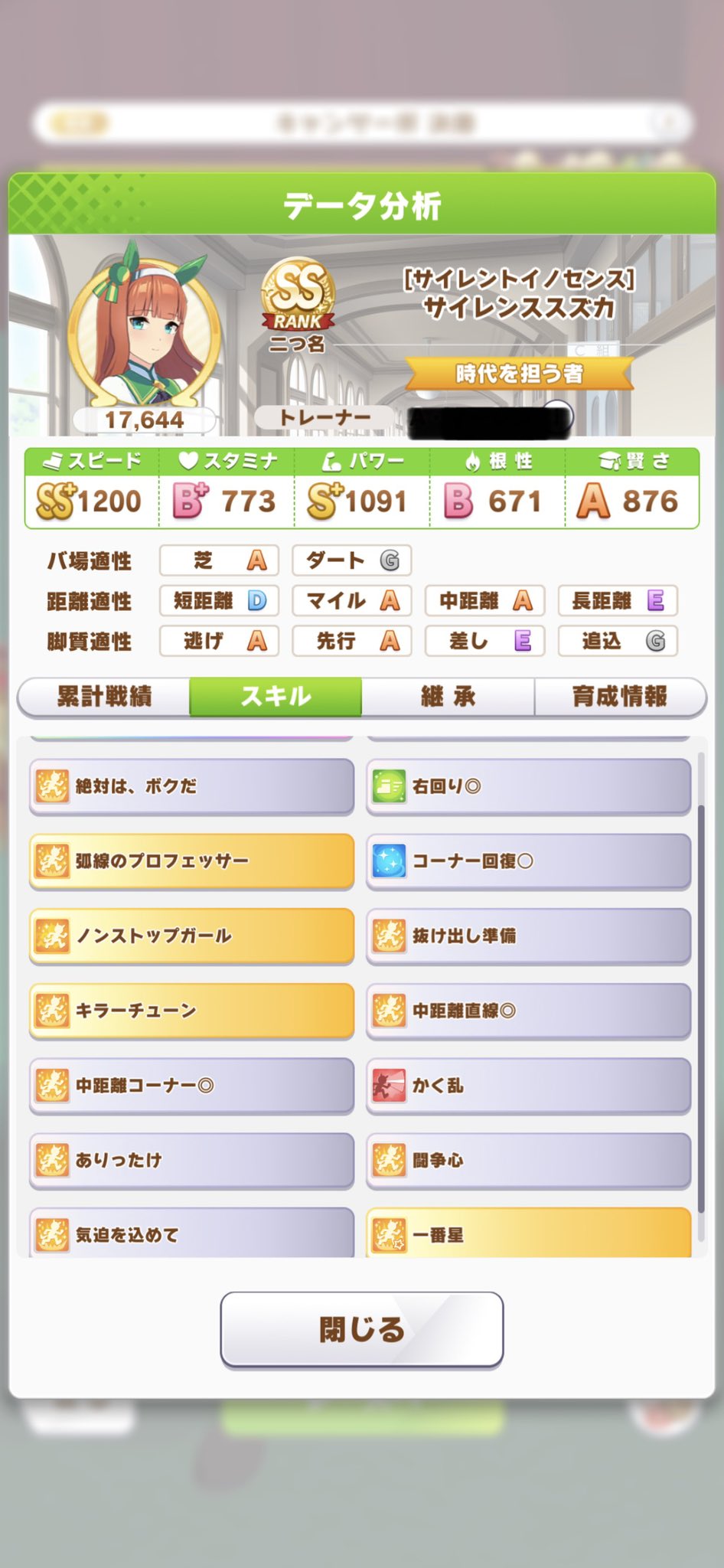Check the 右回り◎ skill
Image resolution: width=724 pixels, height=1568 pixels.
(528, 786)
